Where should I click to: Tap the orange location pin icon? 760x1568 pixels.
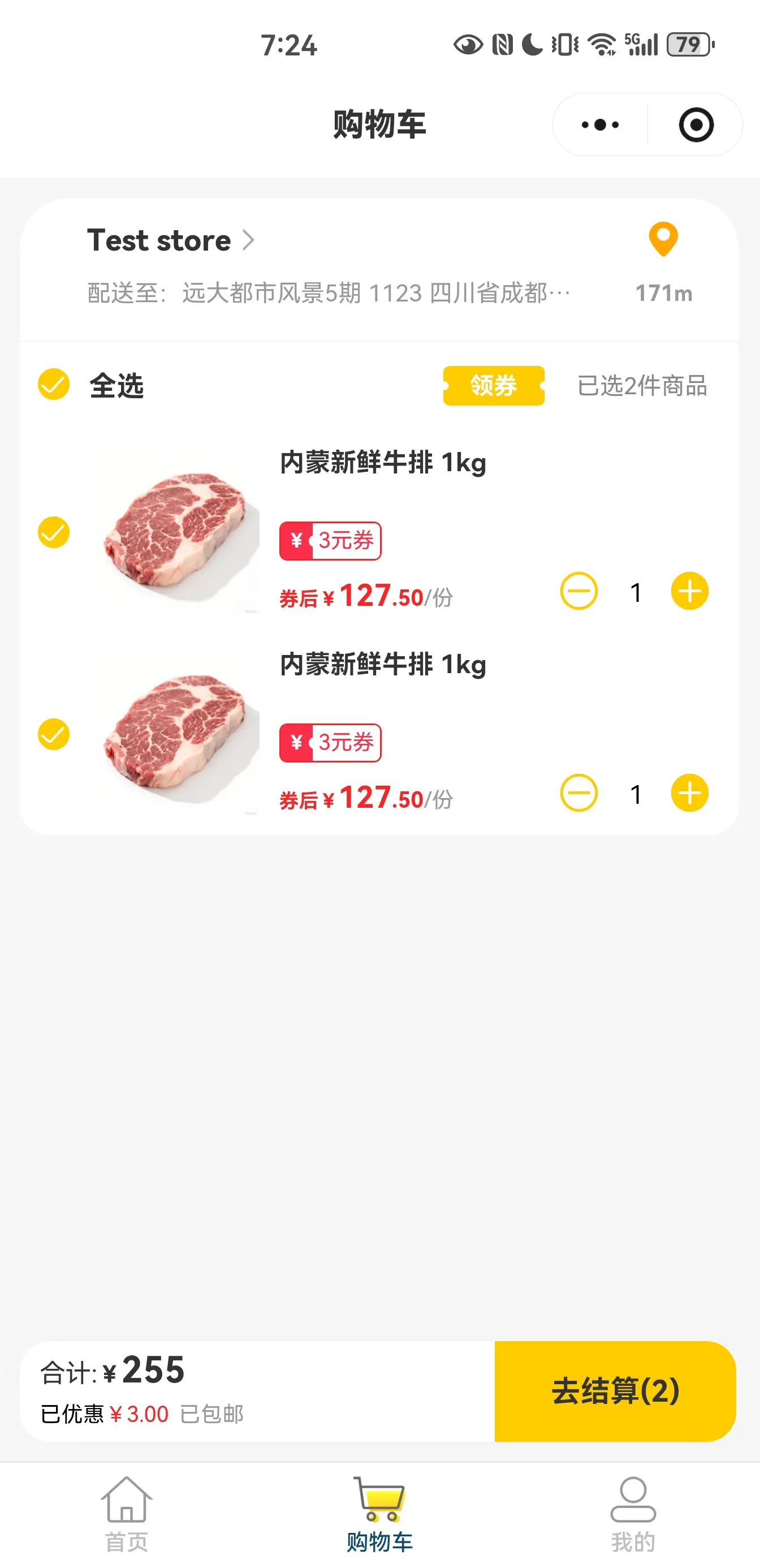tap(663, 239)
